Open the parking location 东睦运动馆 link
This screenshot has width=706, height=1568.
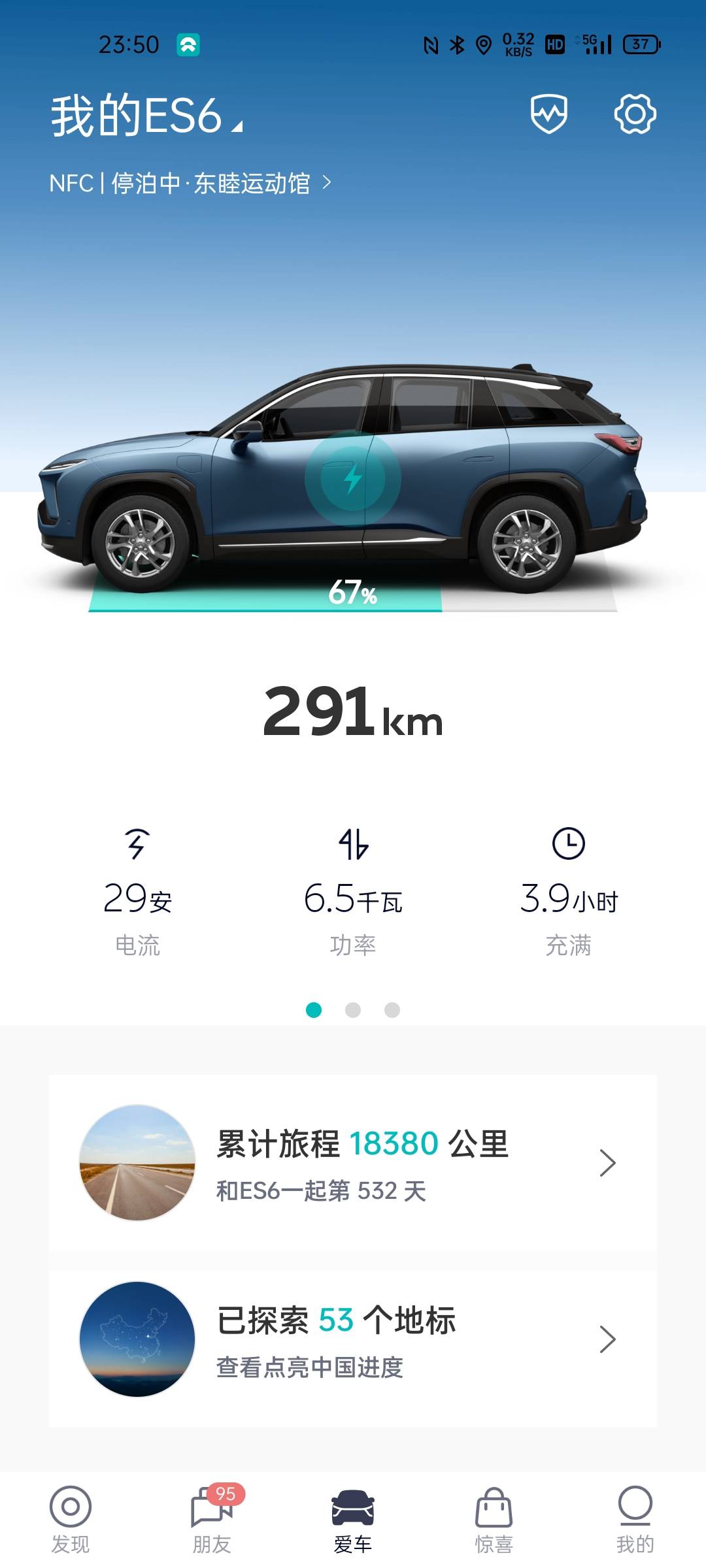click(191, 184)
